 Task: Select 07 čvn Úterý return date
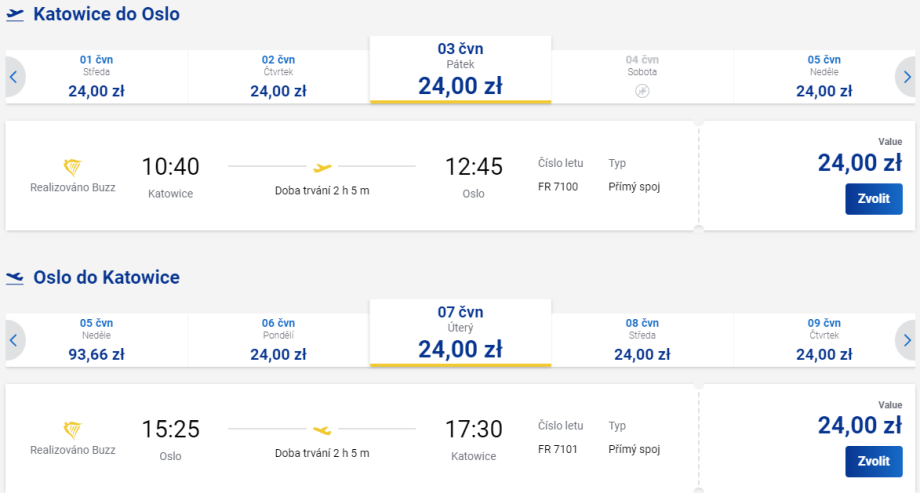coord(460,333)
